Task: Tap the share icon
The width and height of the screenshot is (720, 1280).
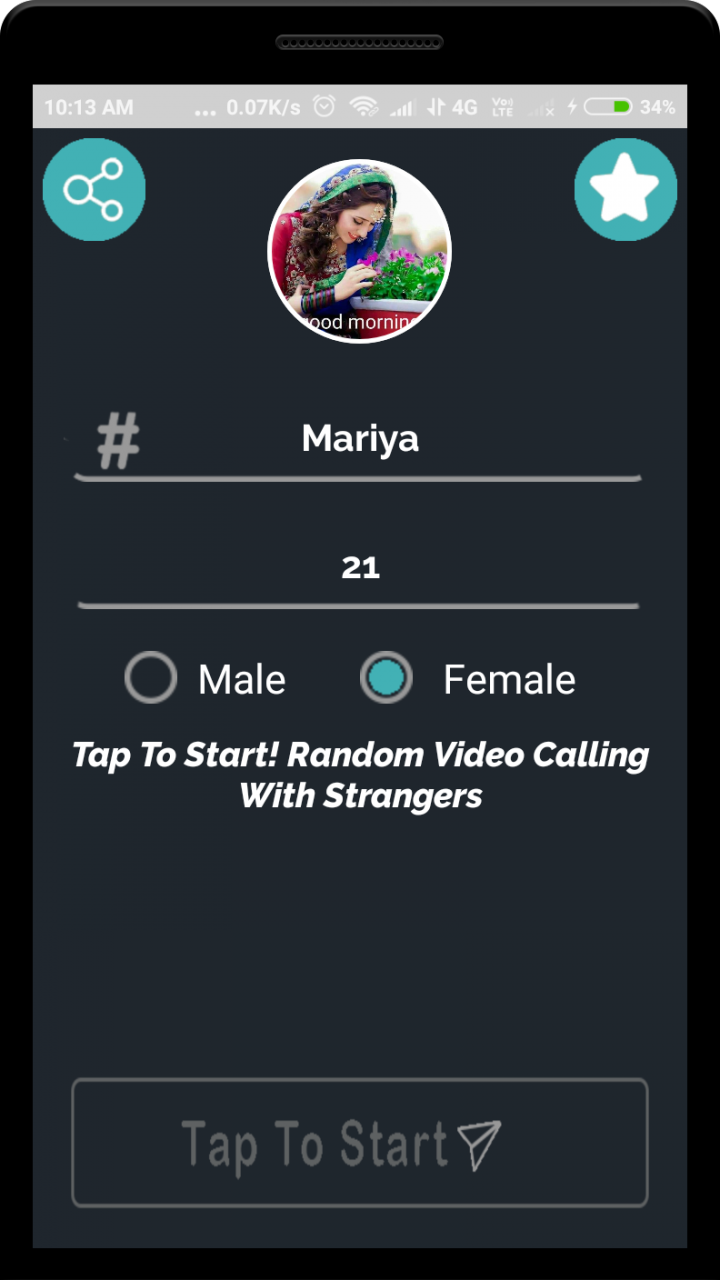Action: tap(94, 189)
